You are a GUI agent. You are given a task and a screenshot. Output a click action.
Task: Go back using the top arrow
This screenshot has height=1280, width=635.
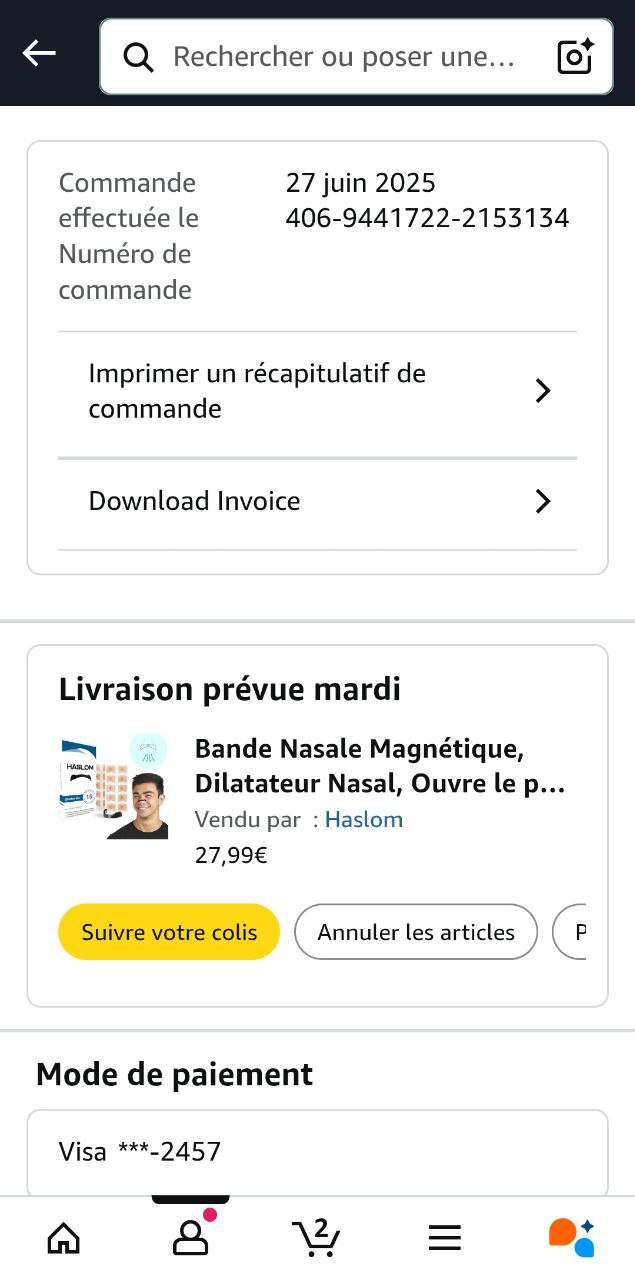click(40, 54)
